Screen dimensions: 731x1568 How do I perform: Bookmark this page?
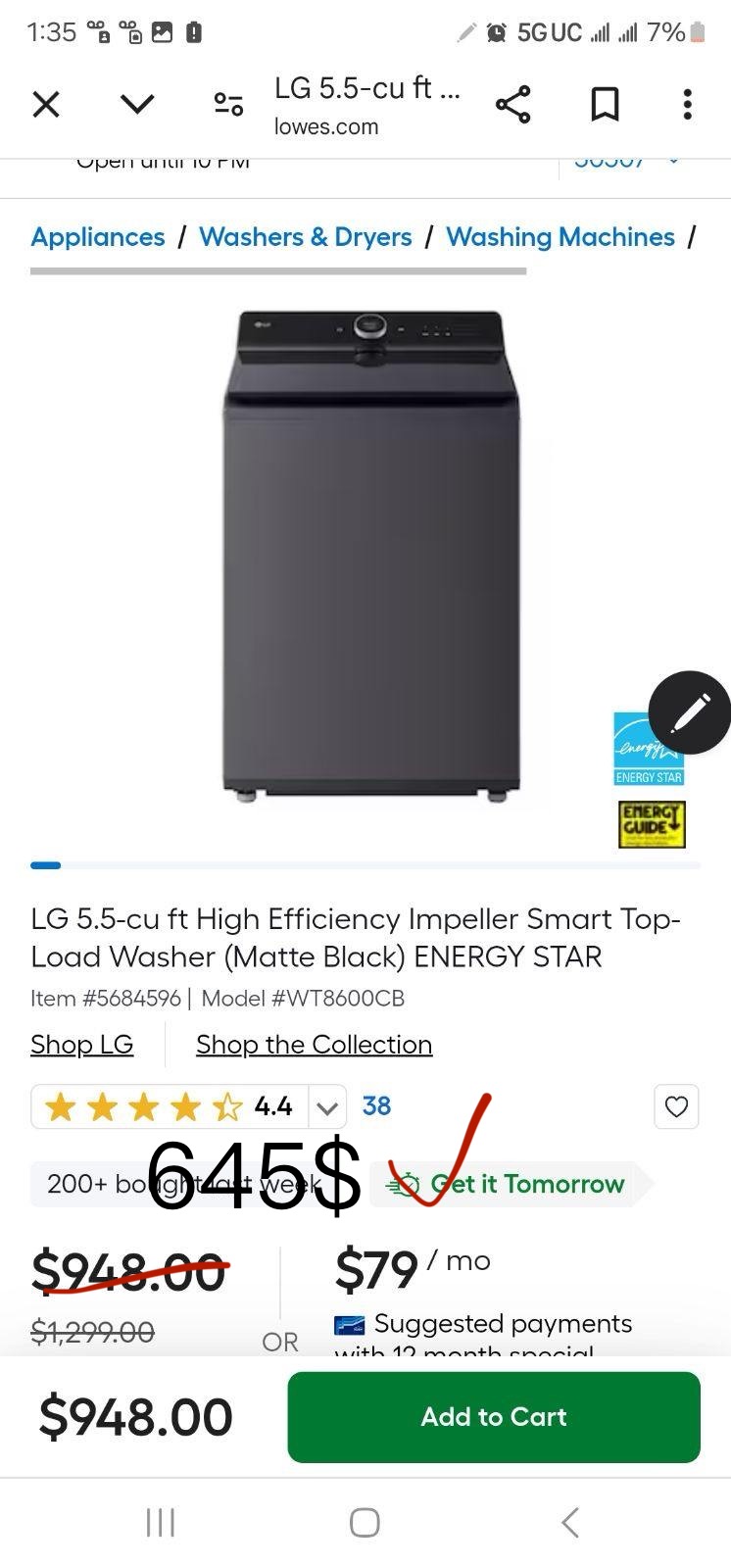click(605, 104)
